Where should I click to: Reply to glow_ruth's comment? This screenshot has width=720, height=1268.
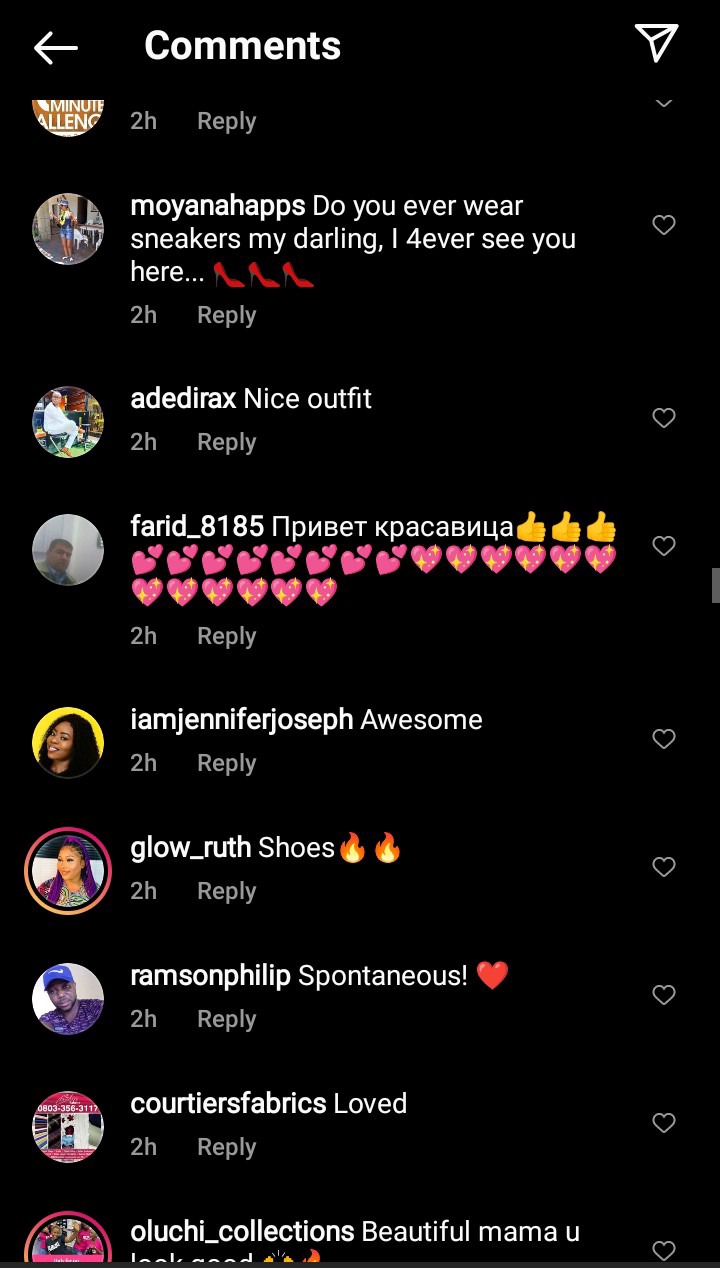[x=226, y=891]
